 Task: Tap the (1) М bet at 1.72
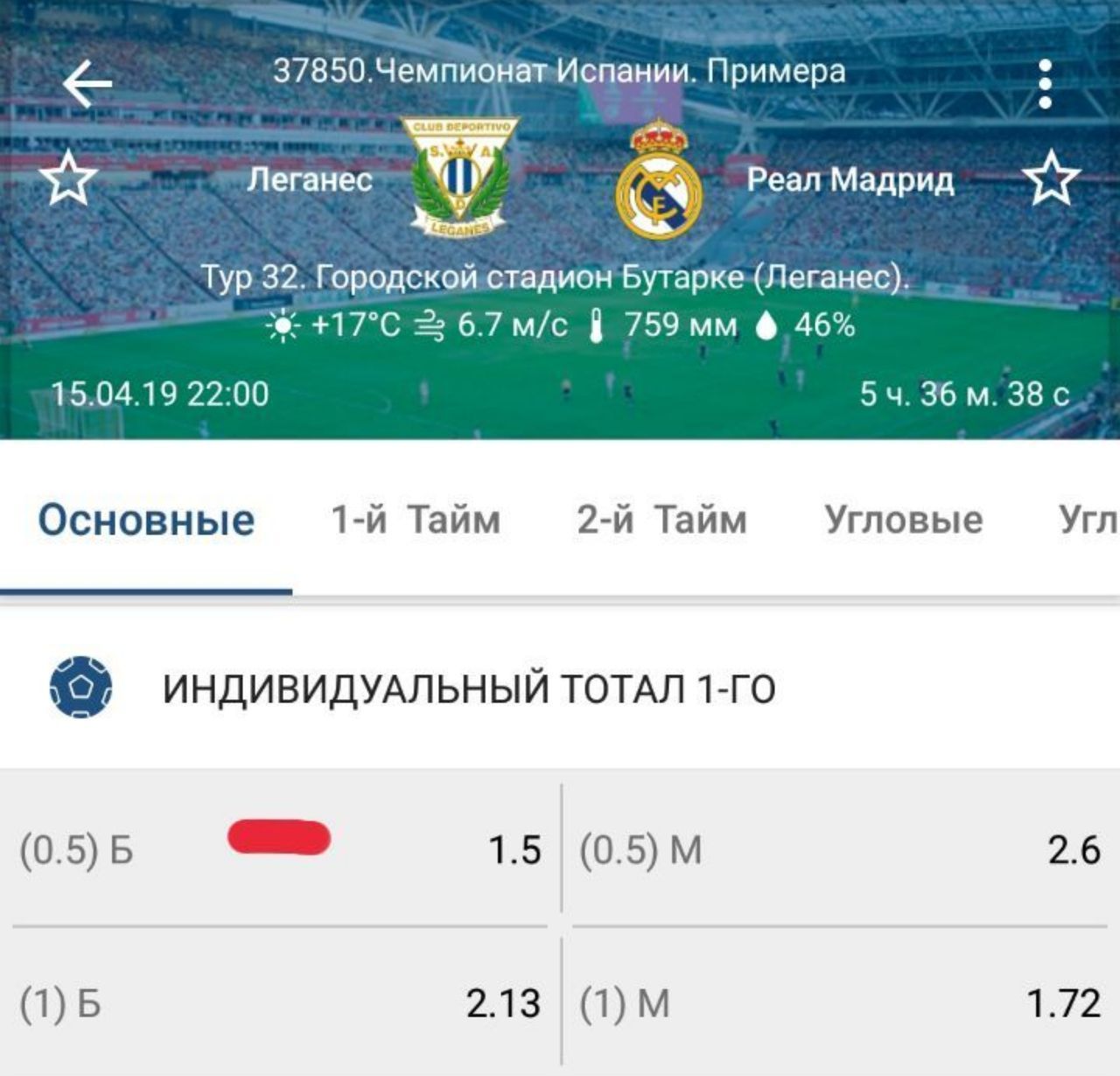[x=840, y=1003]
